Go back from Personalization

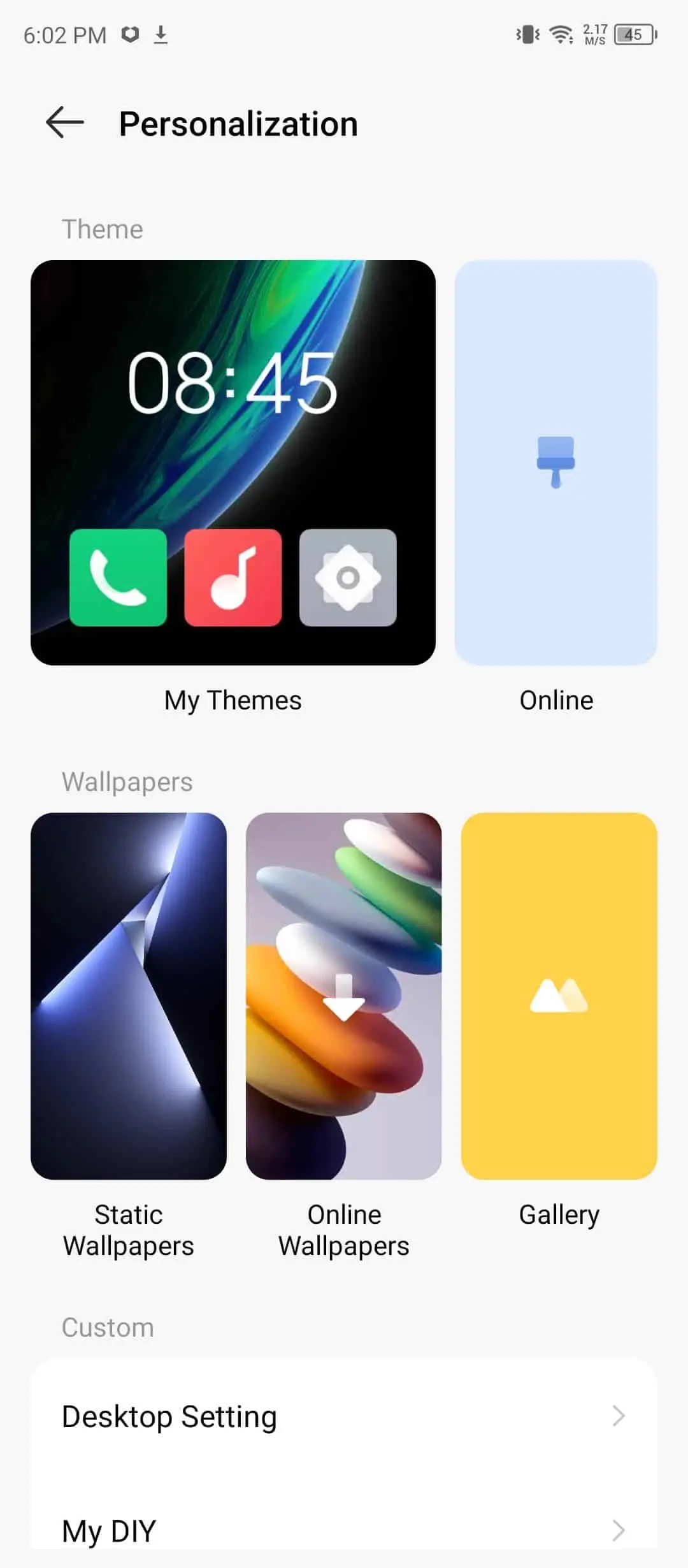pos(65,122)
